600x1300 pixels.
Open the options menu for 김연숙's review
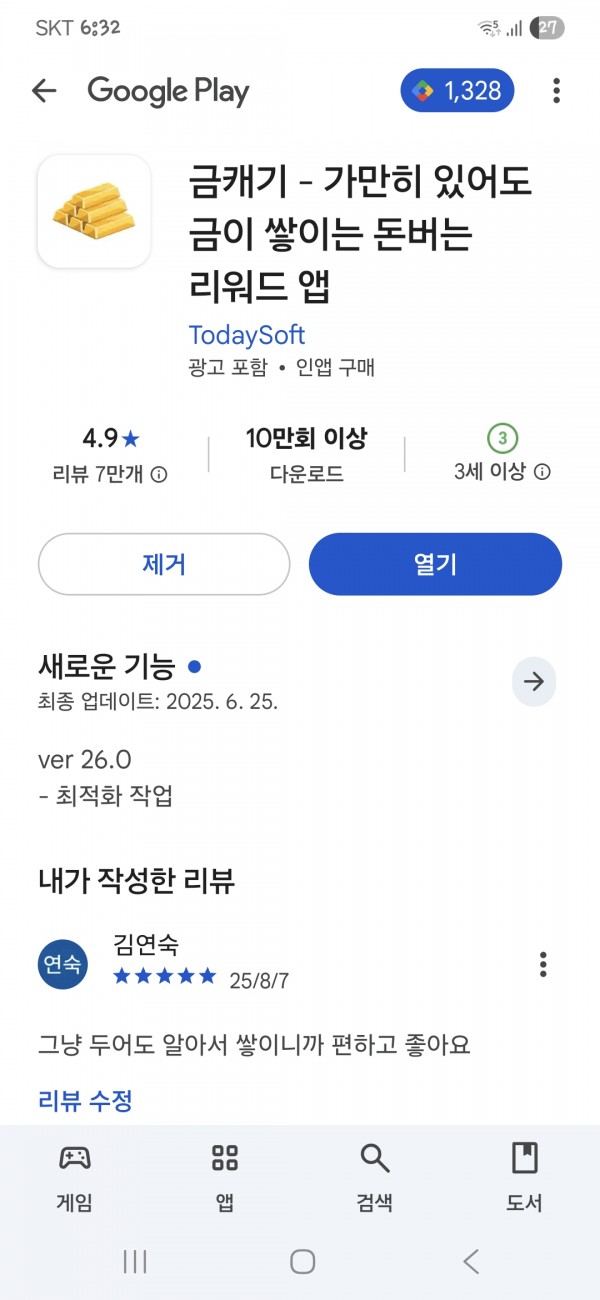coord(543,964)
